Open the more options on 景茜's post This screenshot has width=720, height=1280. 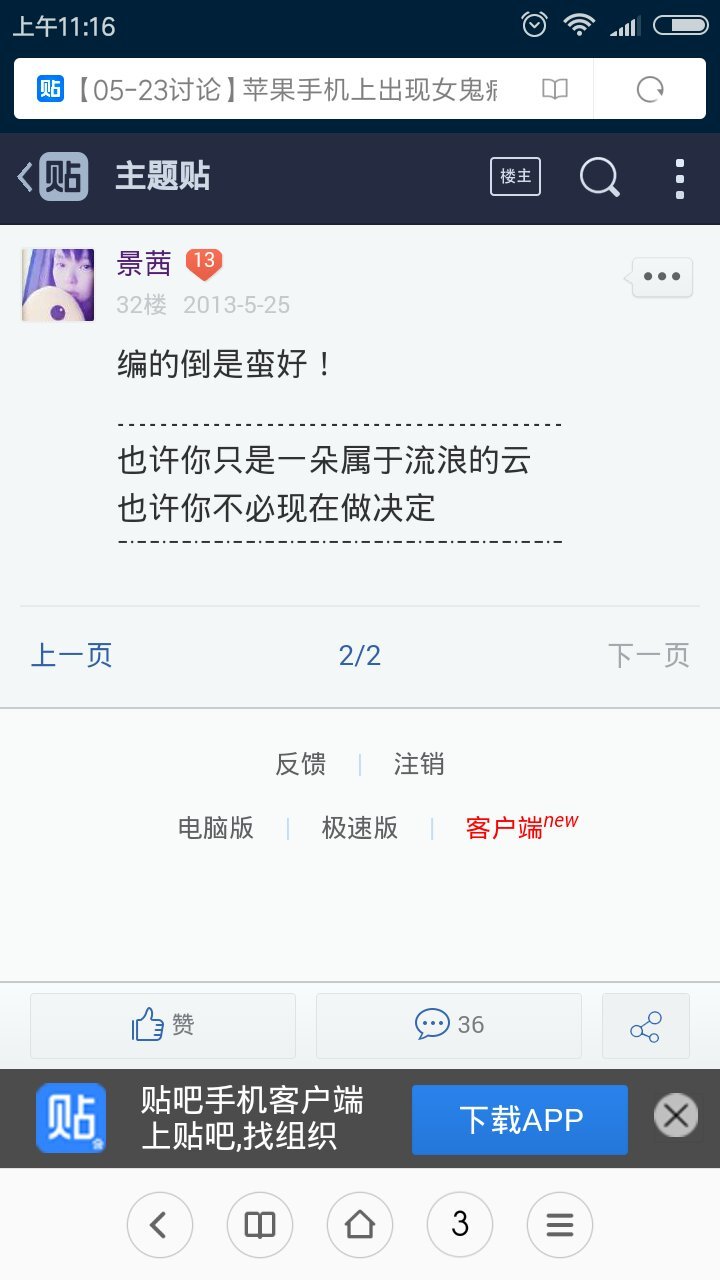pos(662,278)
